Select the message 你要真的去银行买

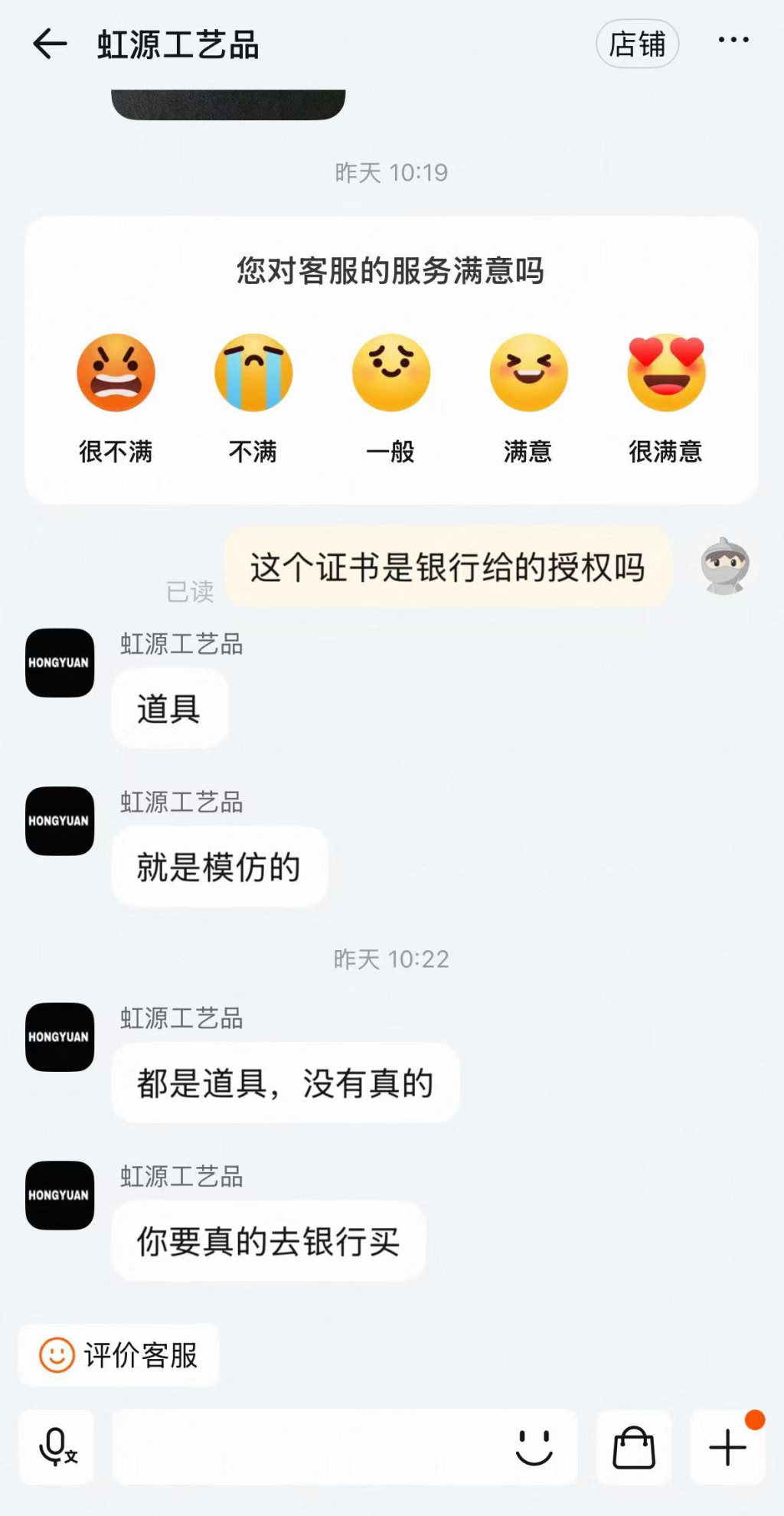click(268, 1242)
